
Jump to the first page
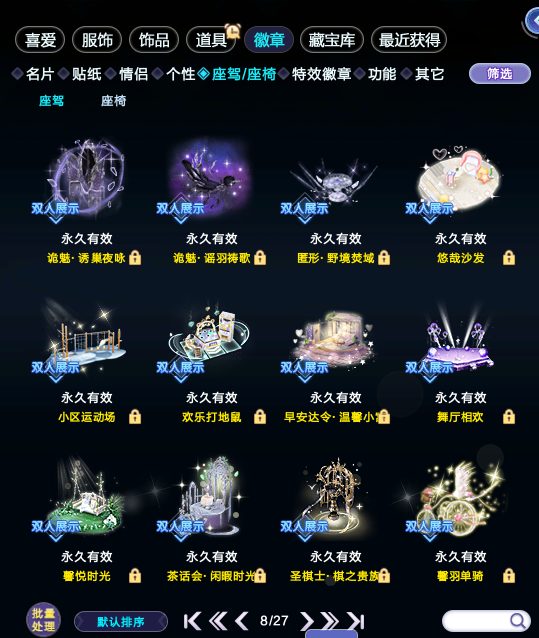[x=192, y=621]
